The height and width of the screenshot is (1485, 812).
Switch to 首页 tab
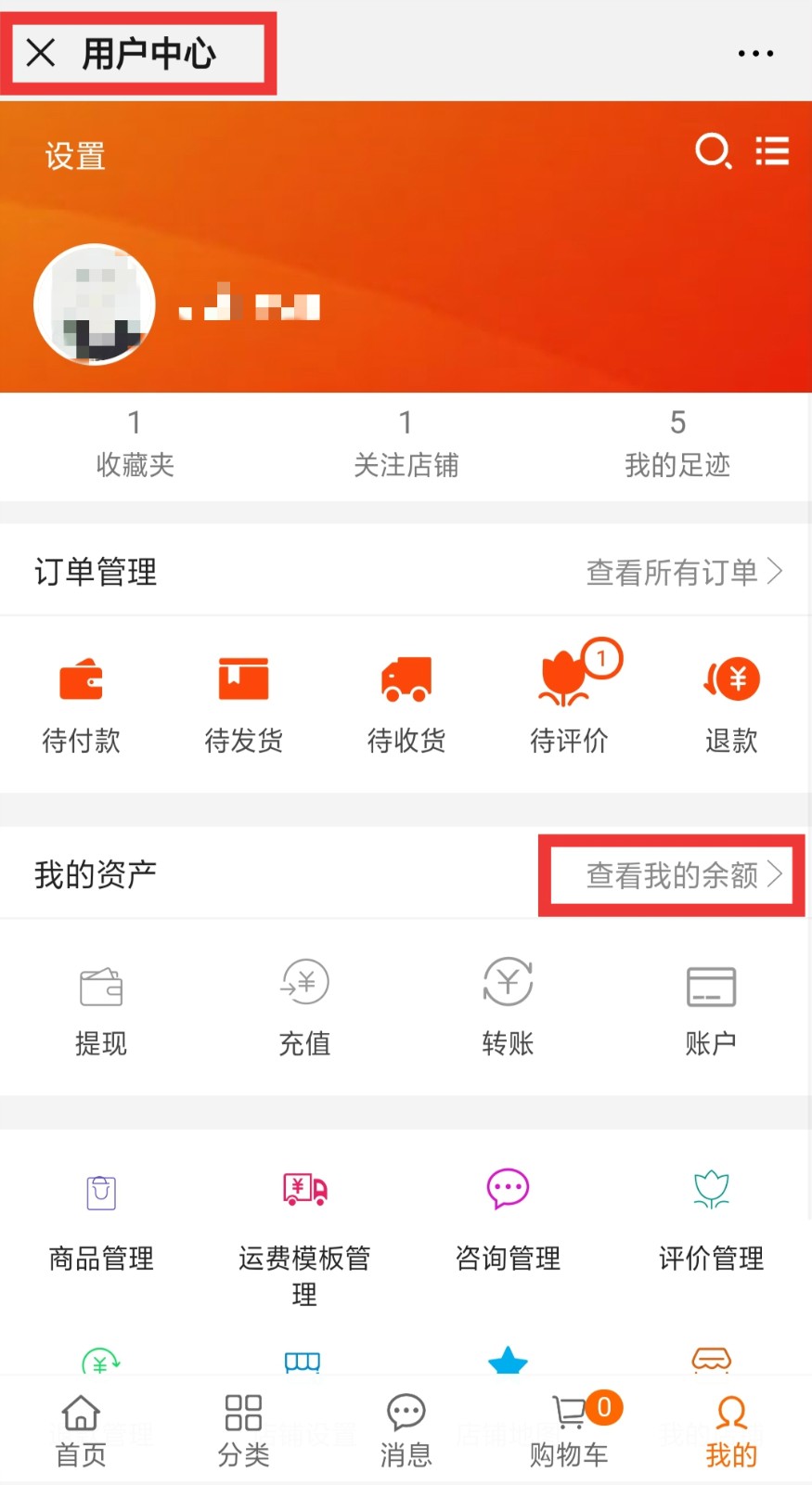pyautogui.click(x=82, y=1431)
